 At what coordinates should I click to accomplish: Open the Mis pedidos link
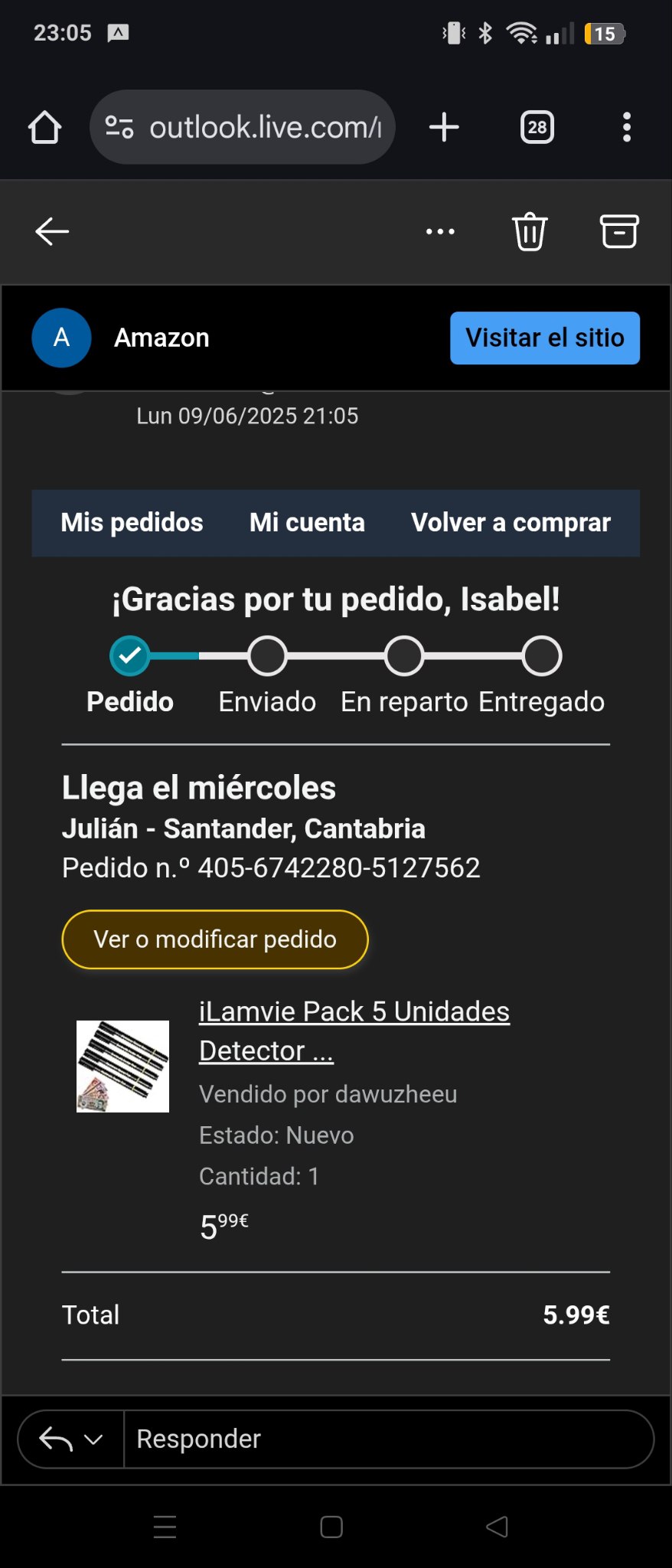pos(132,522)
